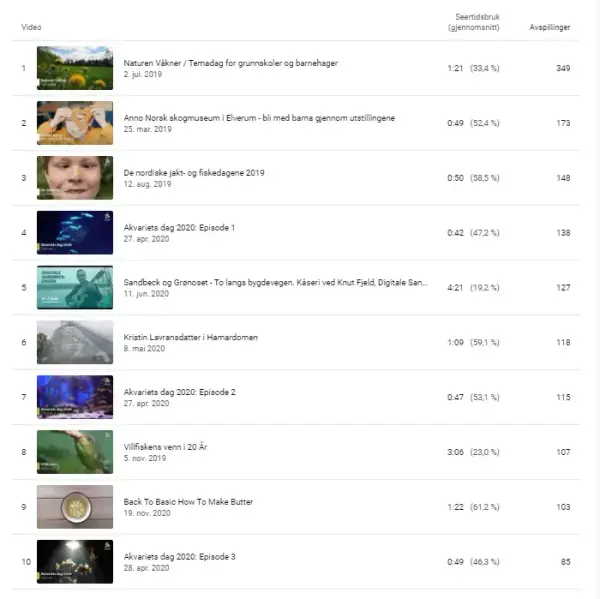Open Sandbeck og Grønoset video row
The image size is (600, 599).
[276, 283]
